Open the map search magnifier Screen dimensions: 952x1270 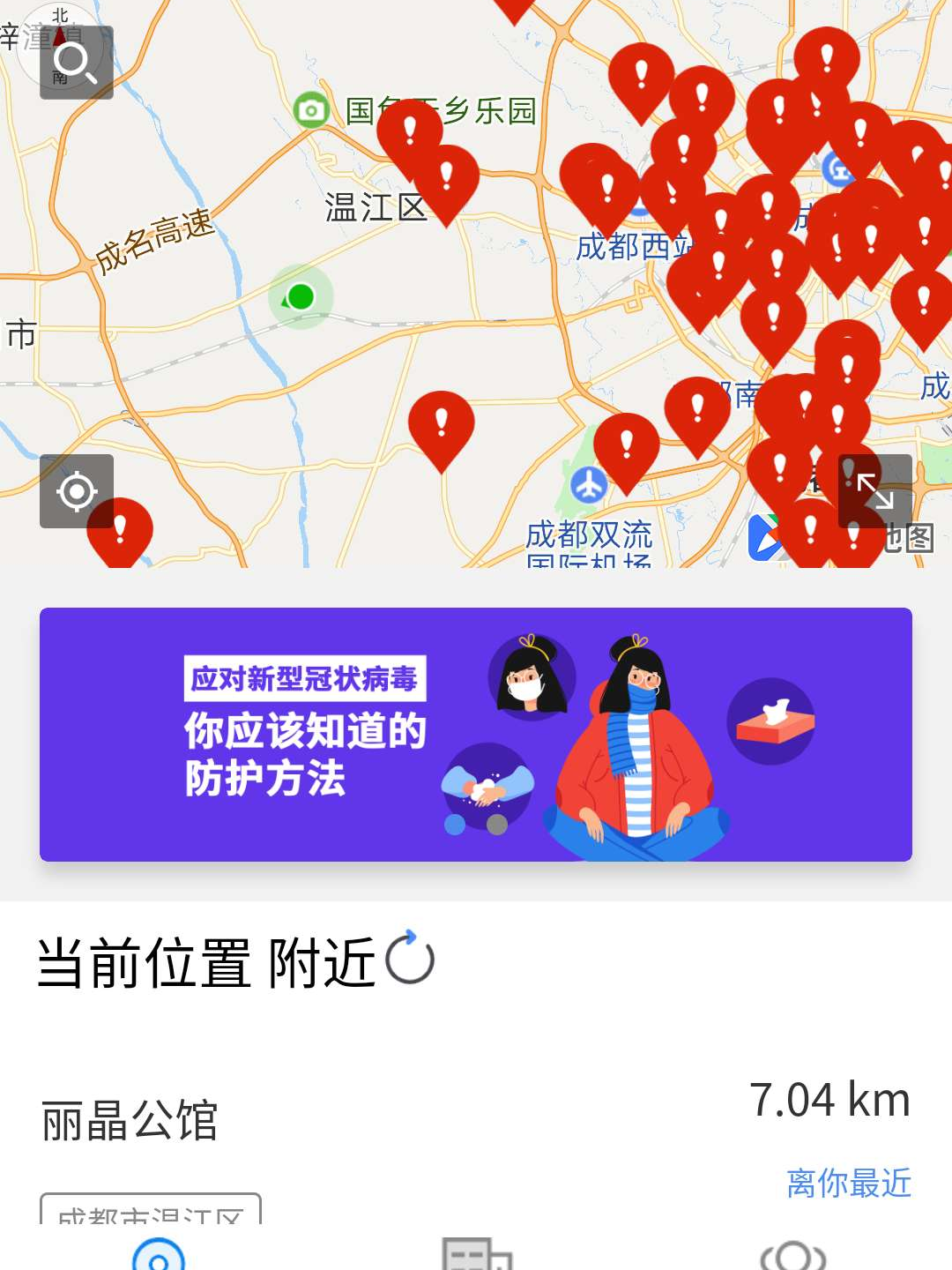pyautogui.click(x=76, y=63)
